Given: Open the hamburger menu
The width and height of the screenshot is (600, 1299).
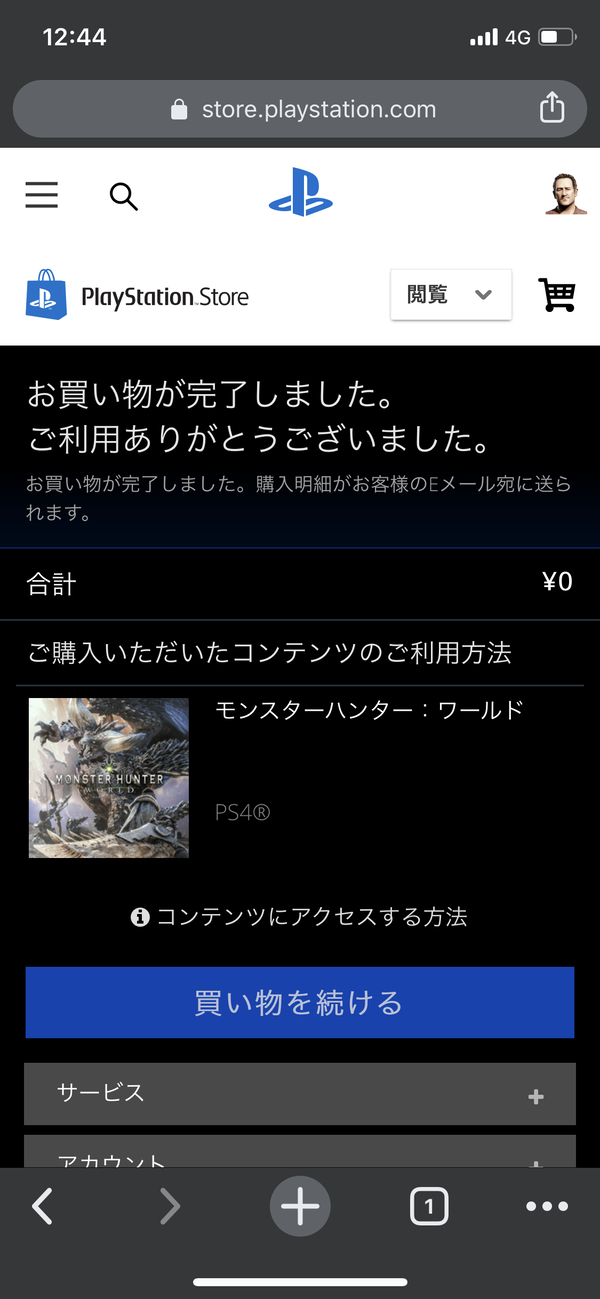Looking at the screenshot, I should click(42, 195).
